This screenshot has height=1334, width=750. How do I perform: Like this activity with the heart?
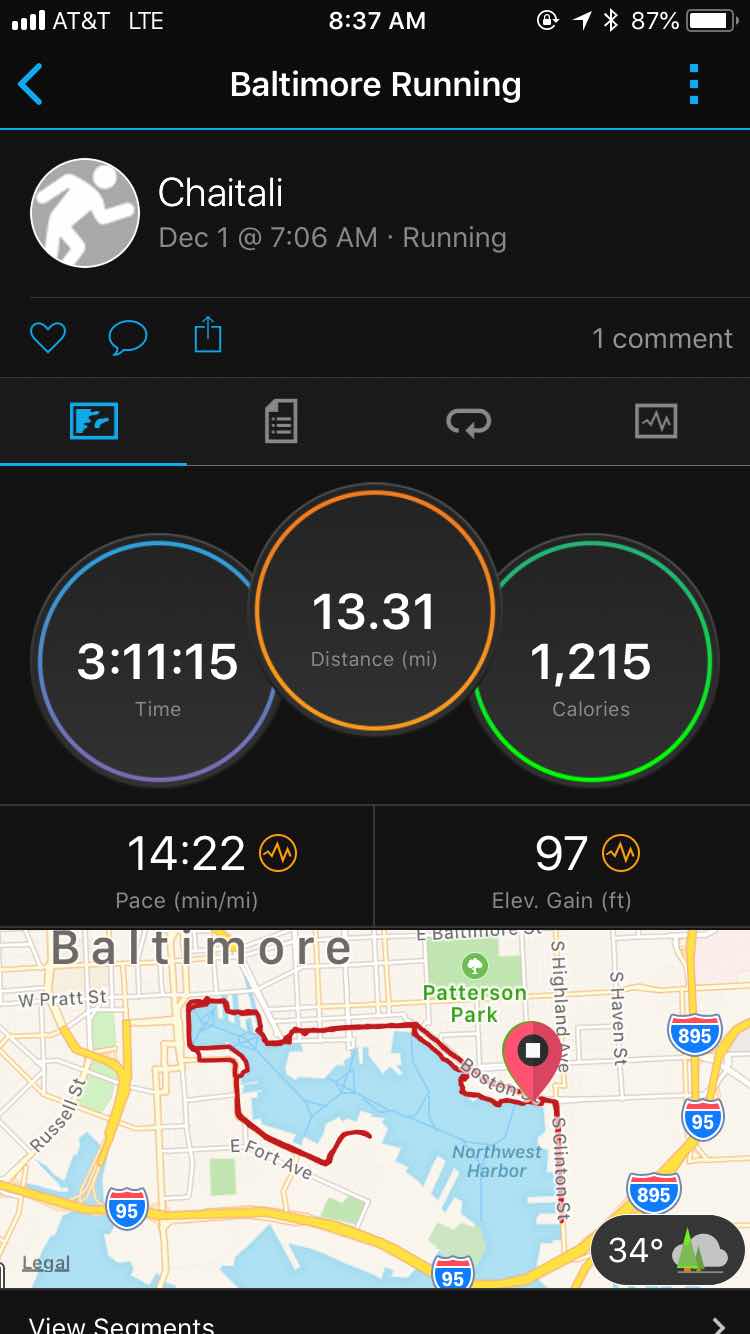point(47,338)
